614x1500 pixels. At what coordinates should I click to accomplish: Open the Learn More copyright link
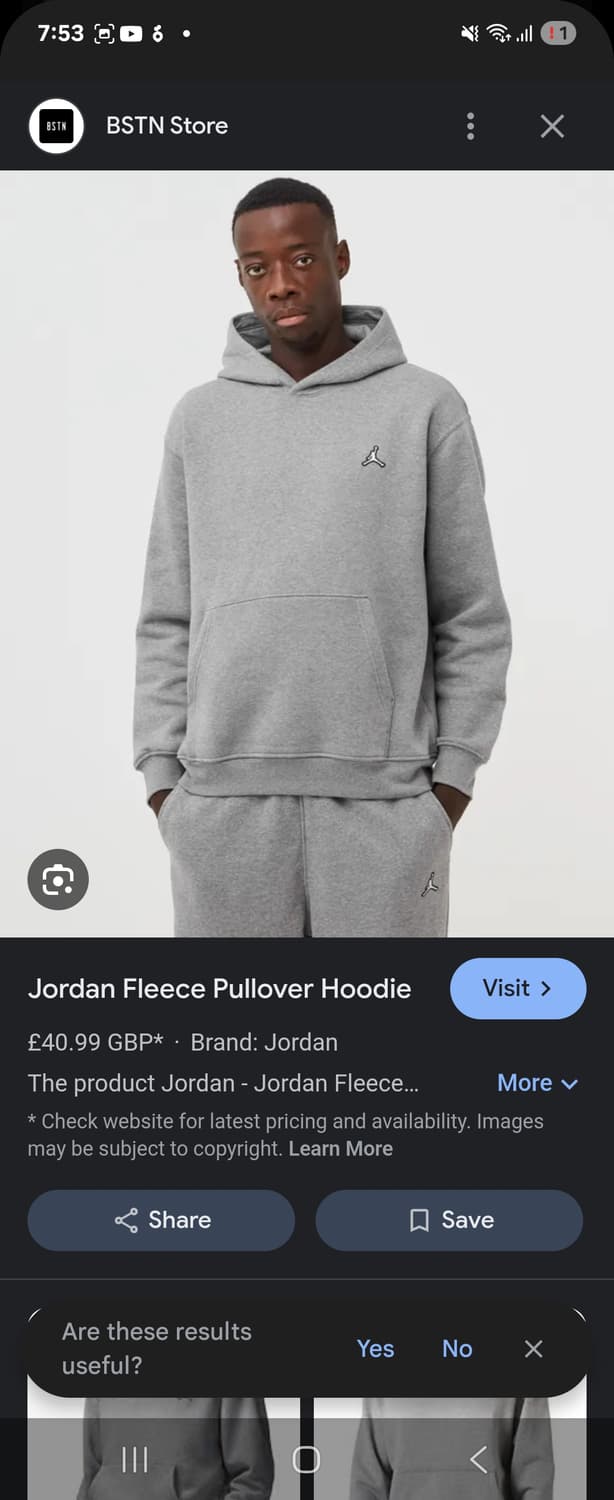click(340, 1149)
